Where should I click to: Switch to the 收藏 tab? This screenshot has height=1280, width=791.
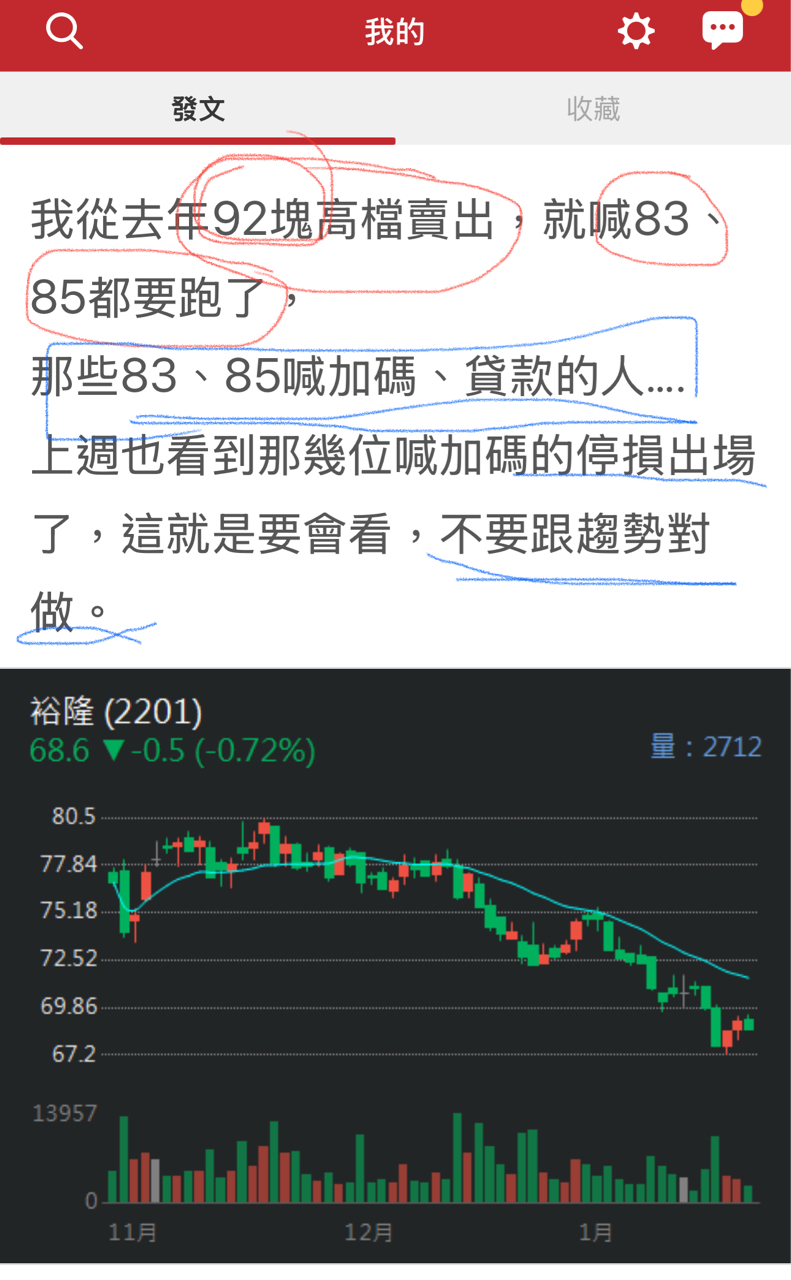pos(593,109)
